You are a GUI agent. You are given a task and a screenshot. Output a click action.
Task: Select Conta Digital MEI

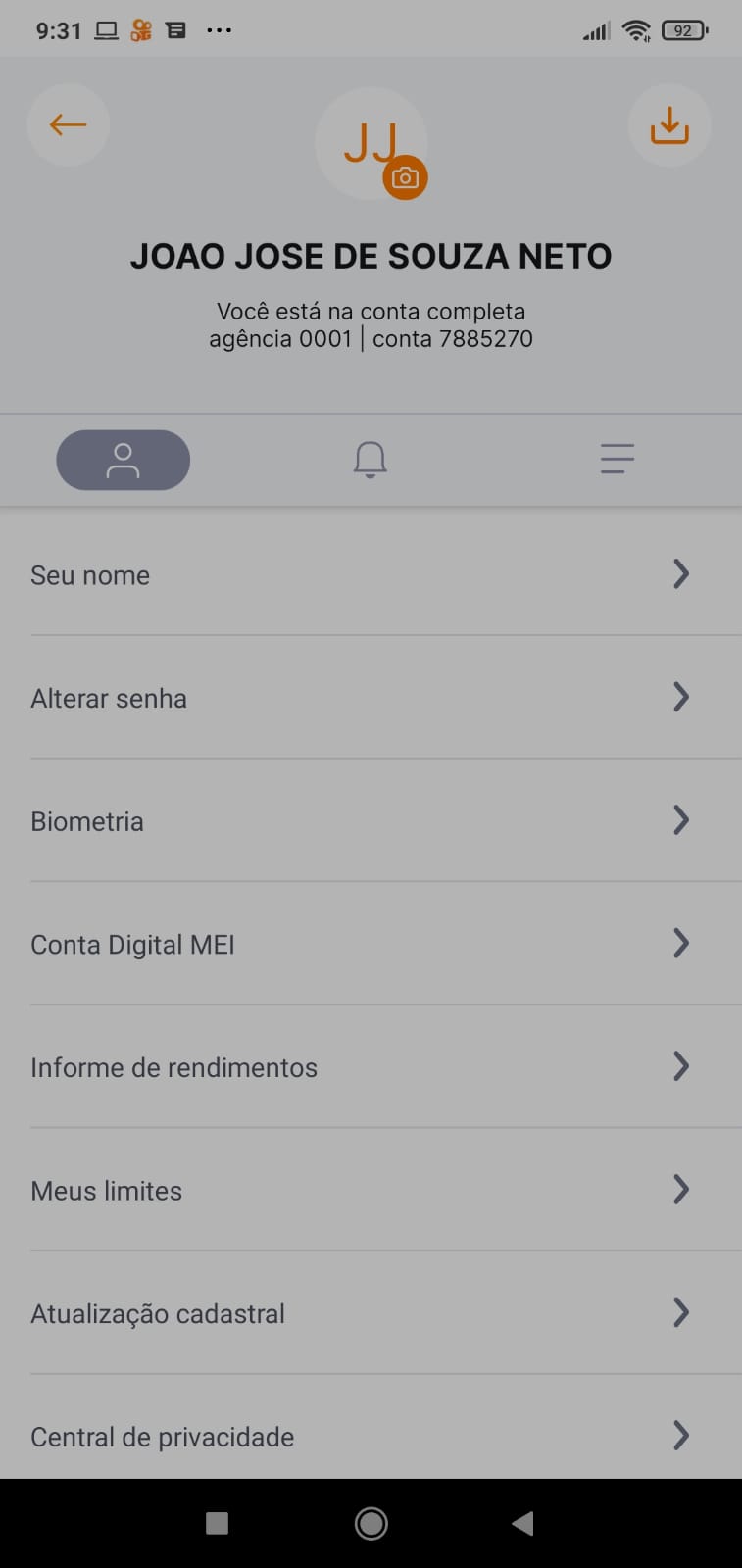tap(371, 945)
